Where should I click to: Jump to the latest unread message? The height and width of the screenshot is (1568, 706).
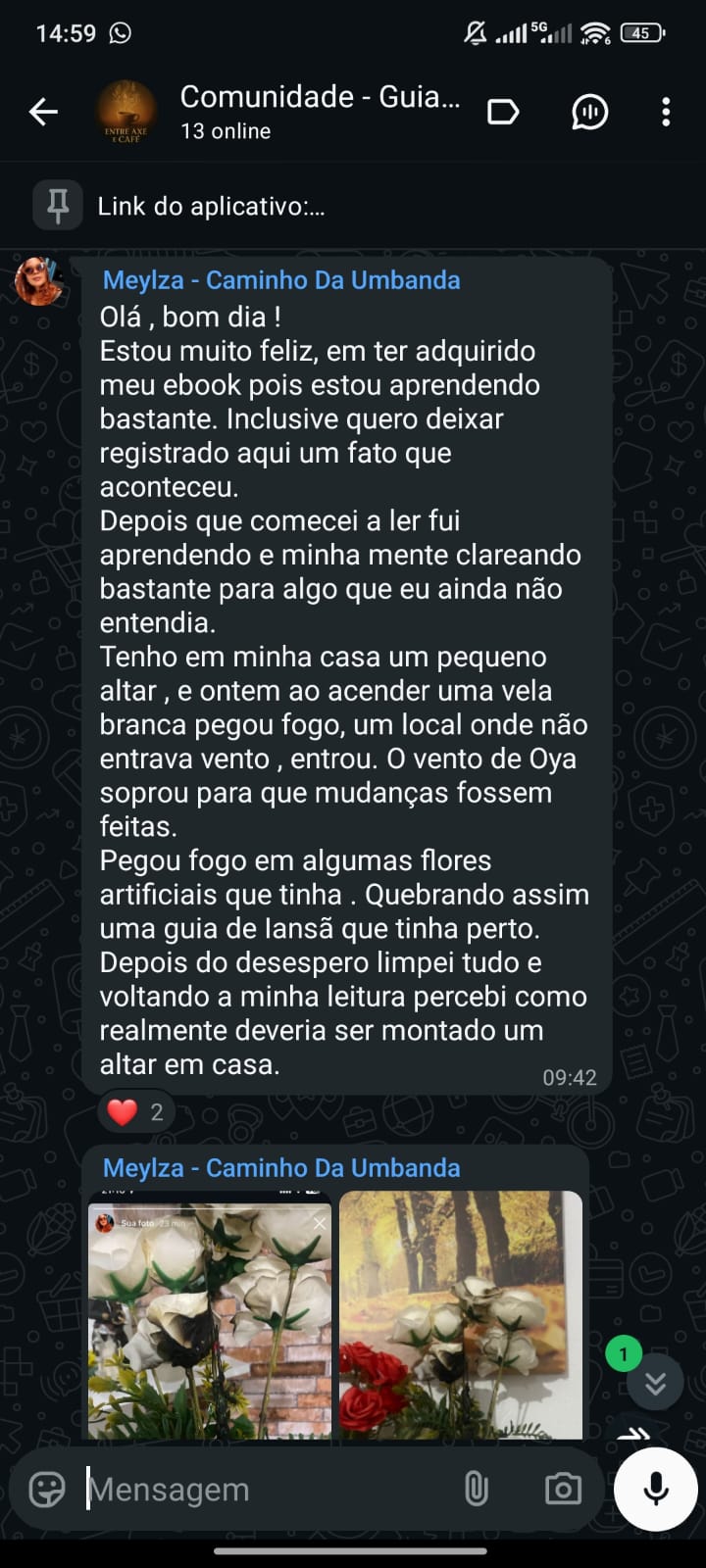(x=655, y=1382)
